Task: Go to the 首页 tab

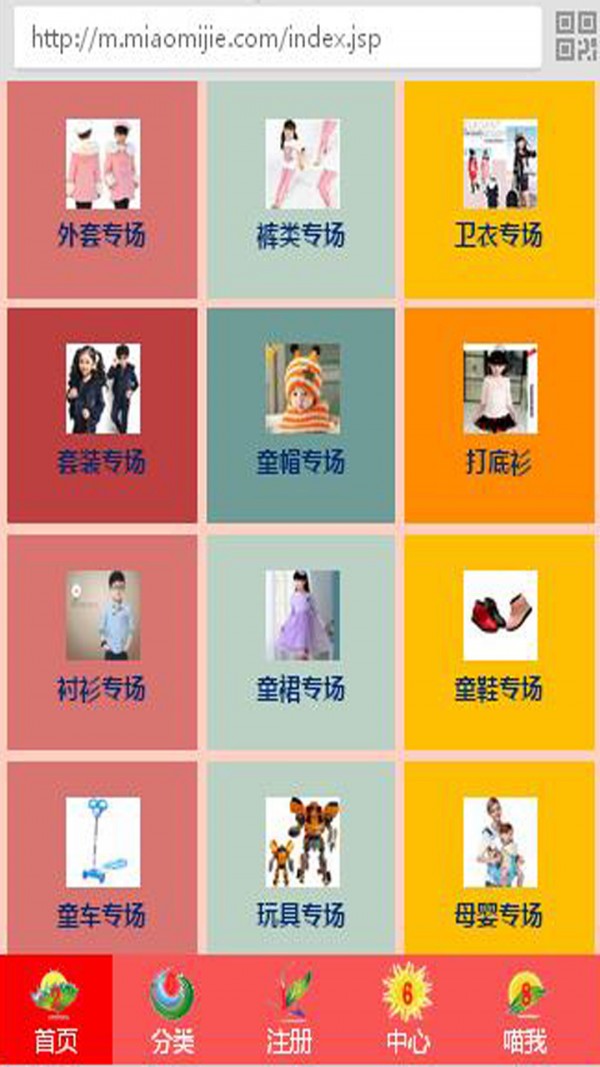Action: [x=56, y=1010]
